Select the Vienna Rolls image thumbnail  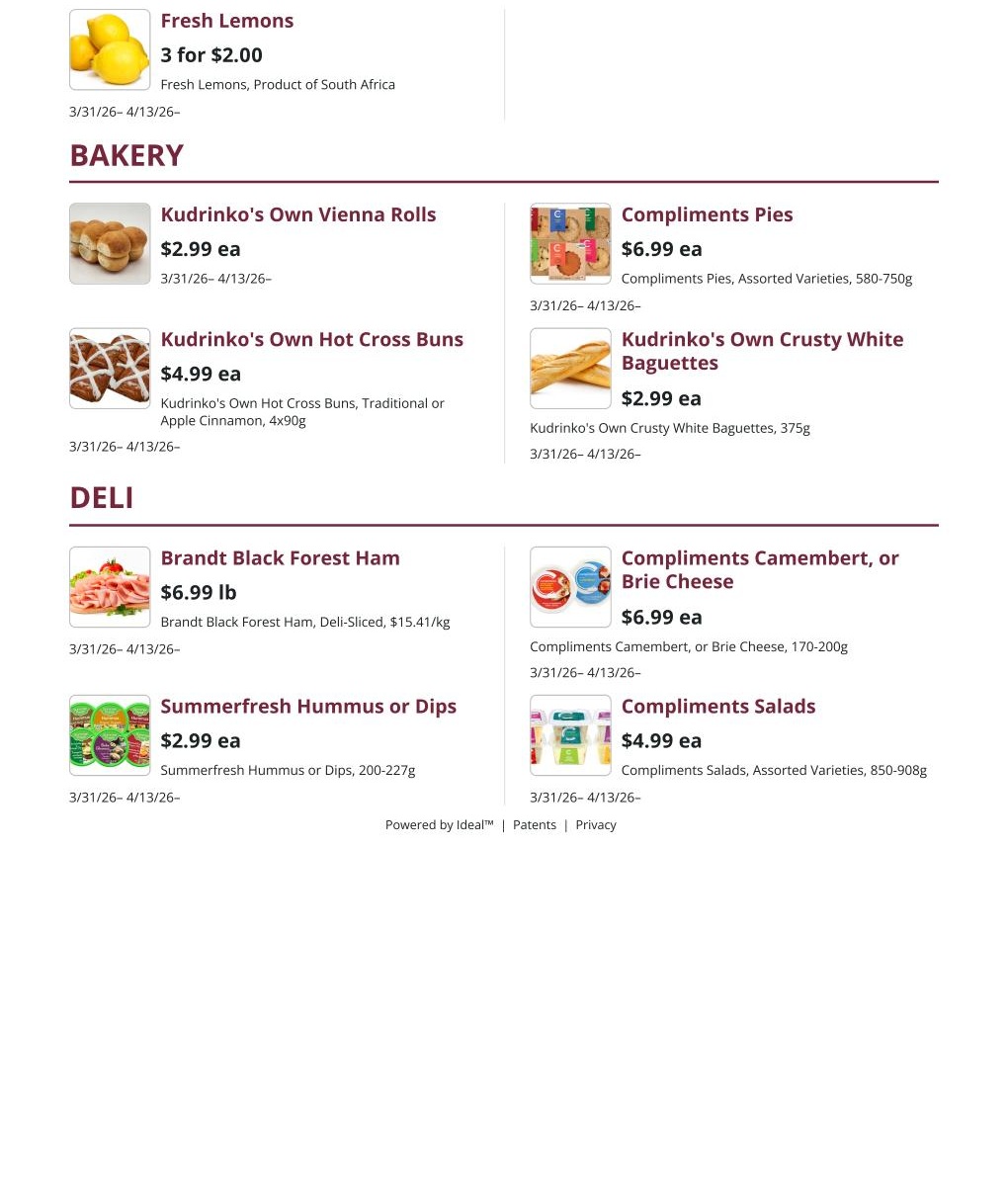click(109, 243)
